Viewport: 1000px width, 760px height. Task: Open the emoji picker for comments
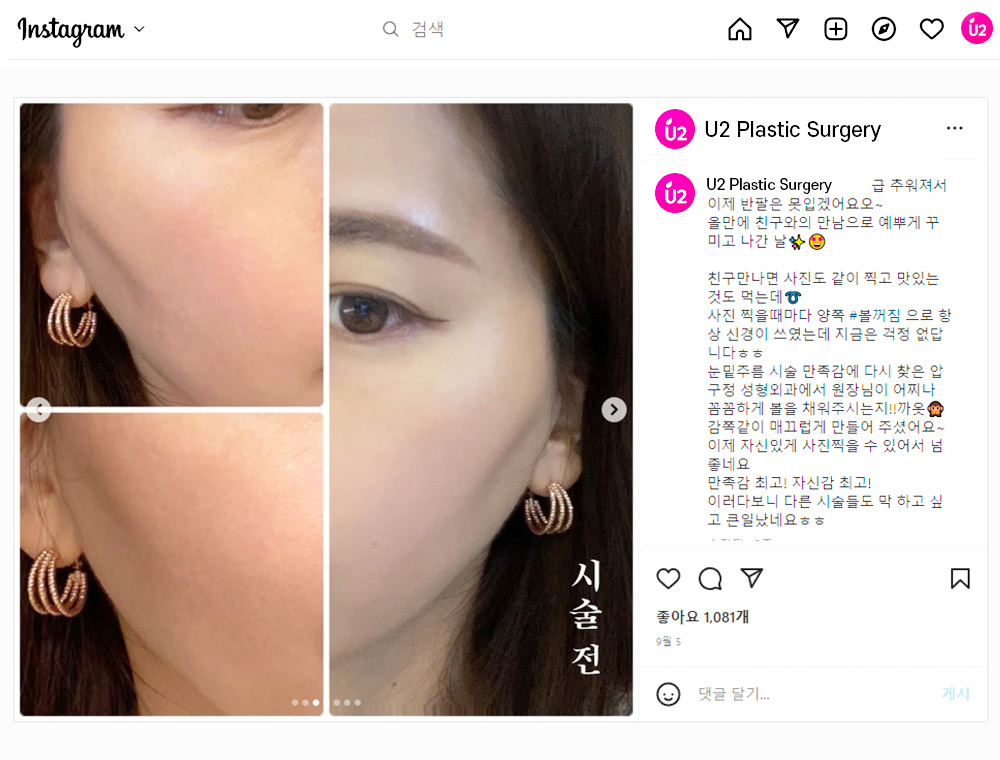[x=669, y=694]
